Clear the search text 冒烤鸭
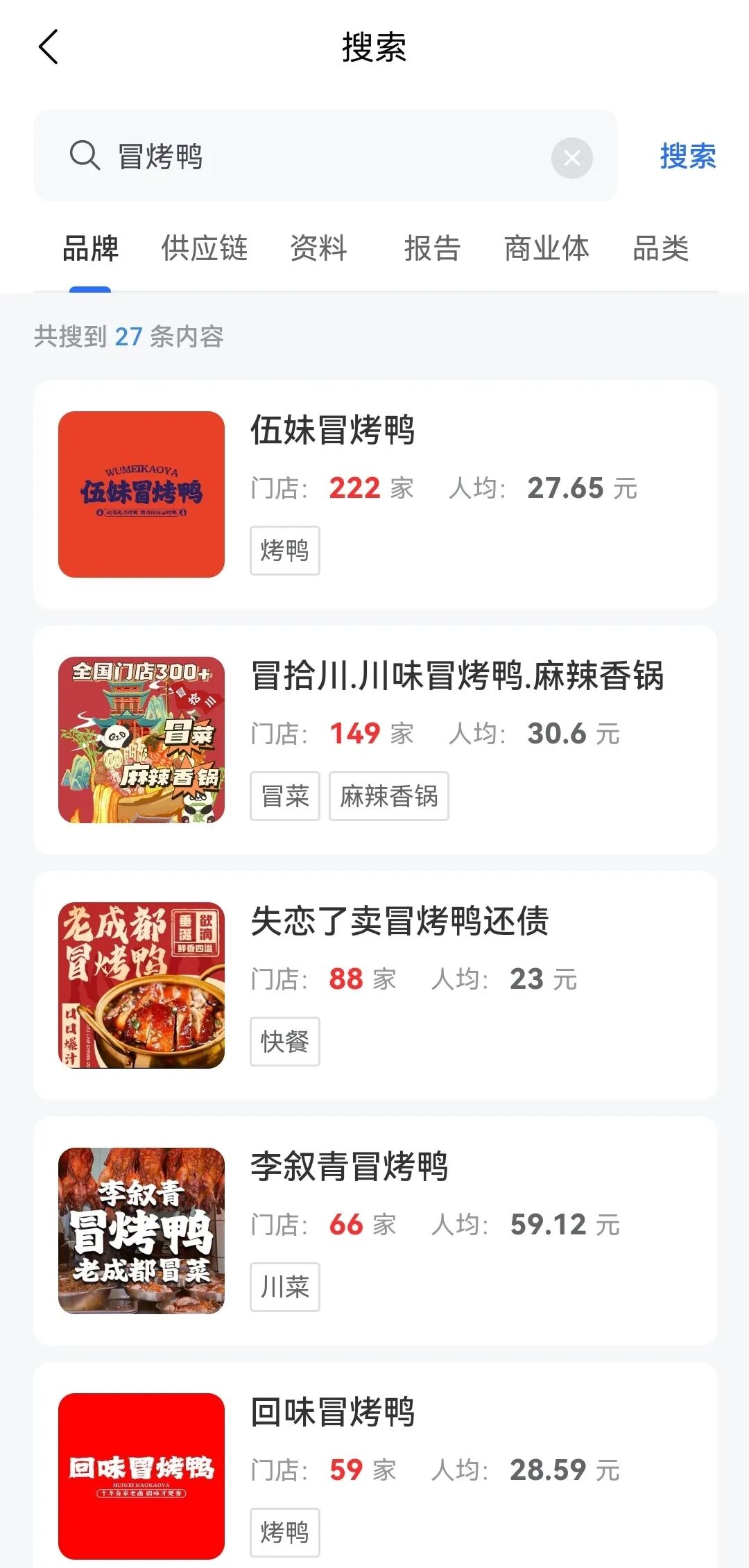The width and height of the screenshot is (749, 1568). click(571, 157)
